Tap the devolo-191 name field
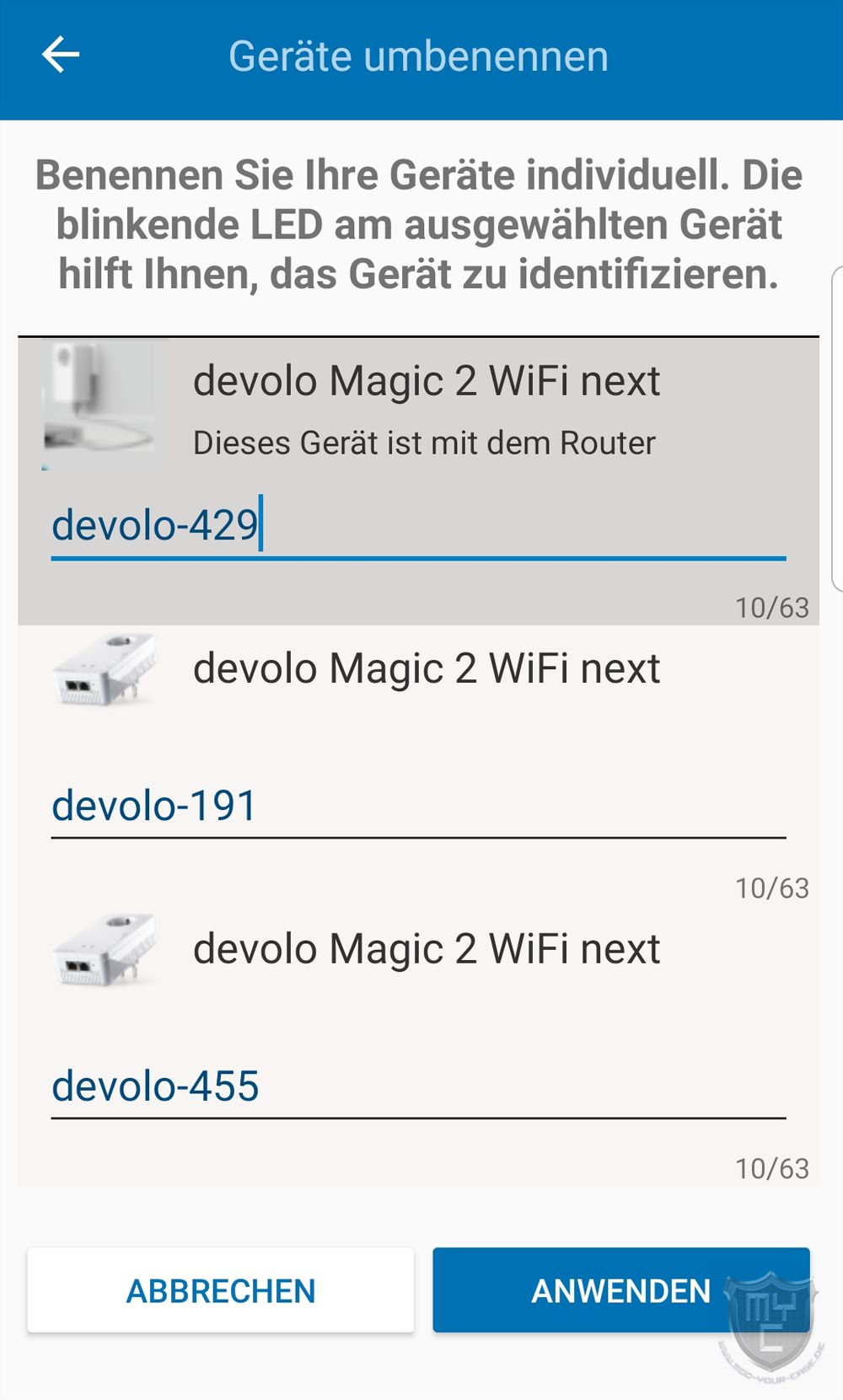The height and width of the screenshot is (1400, 843). click(x=418, y=807)
